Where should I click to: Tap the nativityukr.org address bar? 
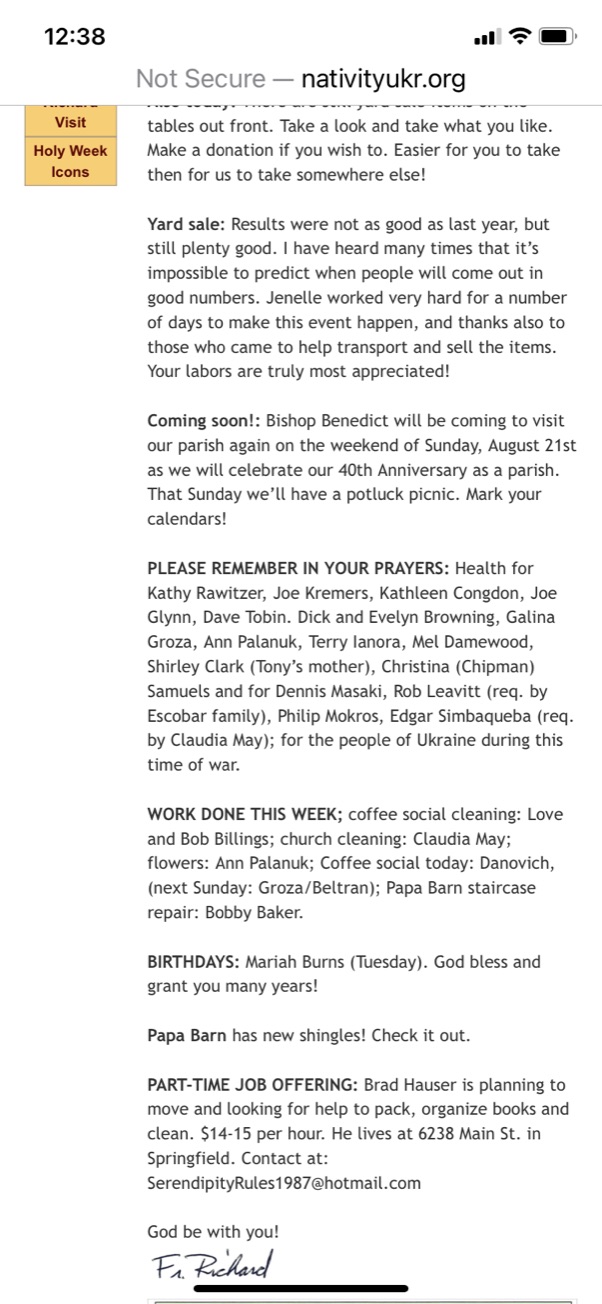point(301,78)
